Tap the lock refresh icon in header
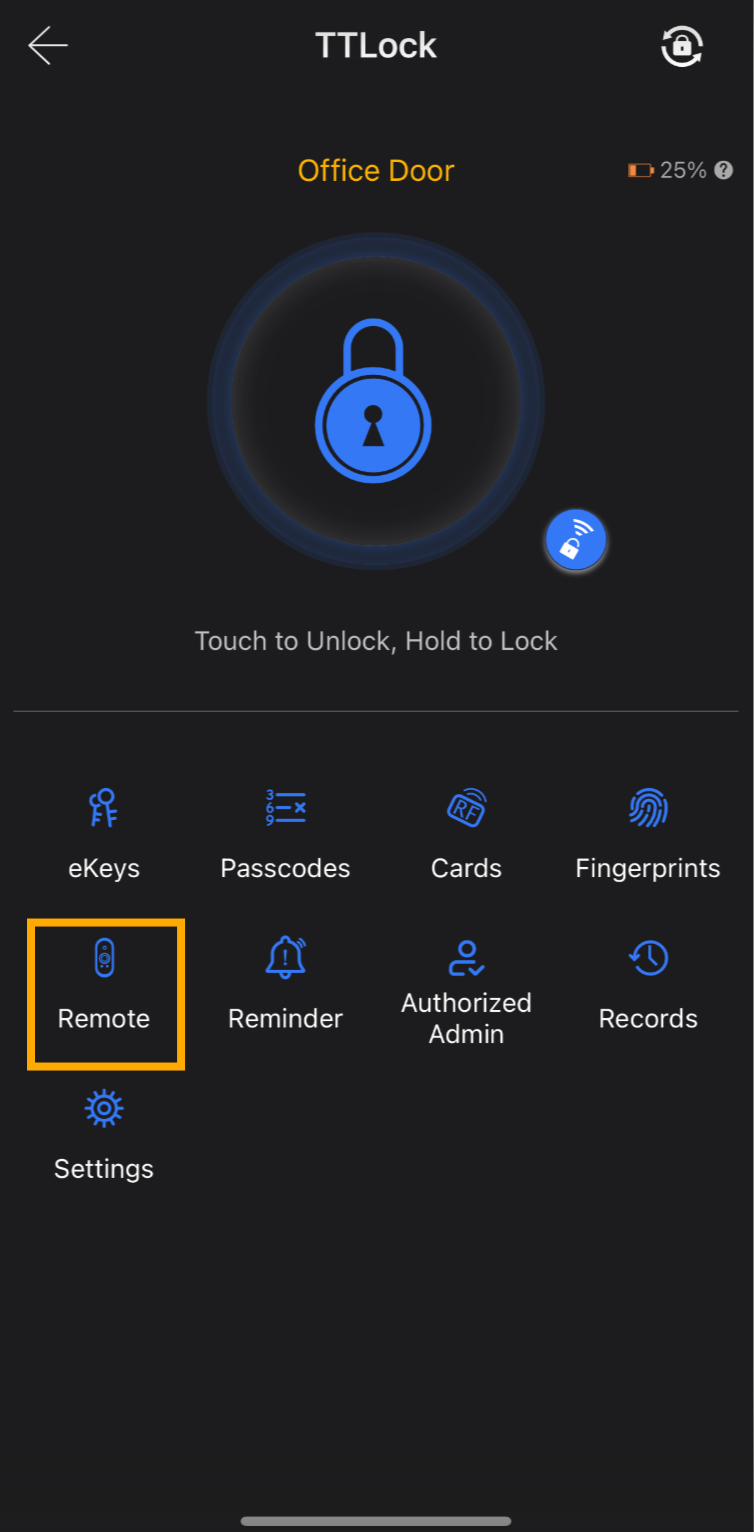The image size is (754, 1532). point(682,46)
